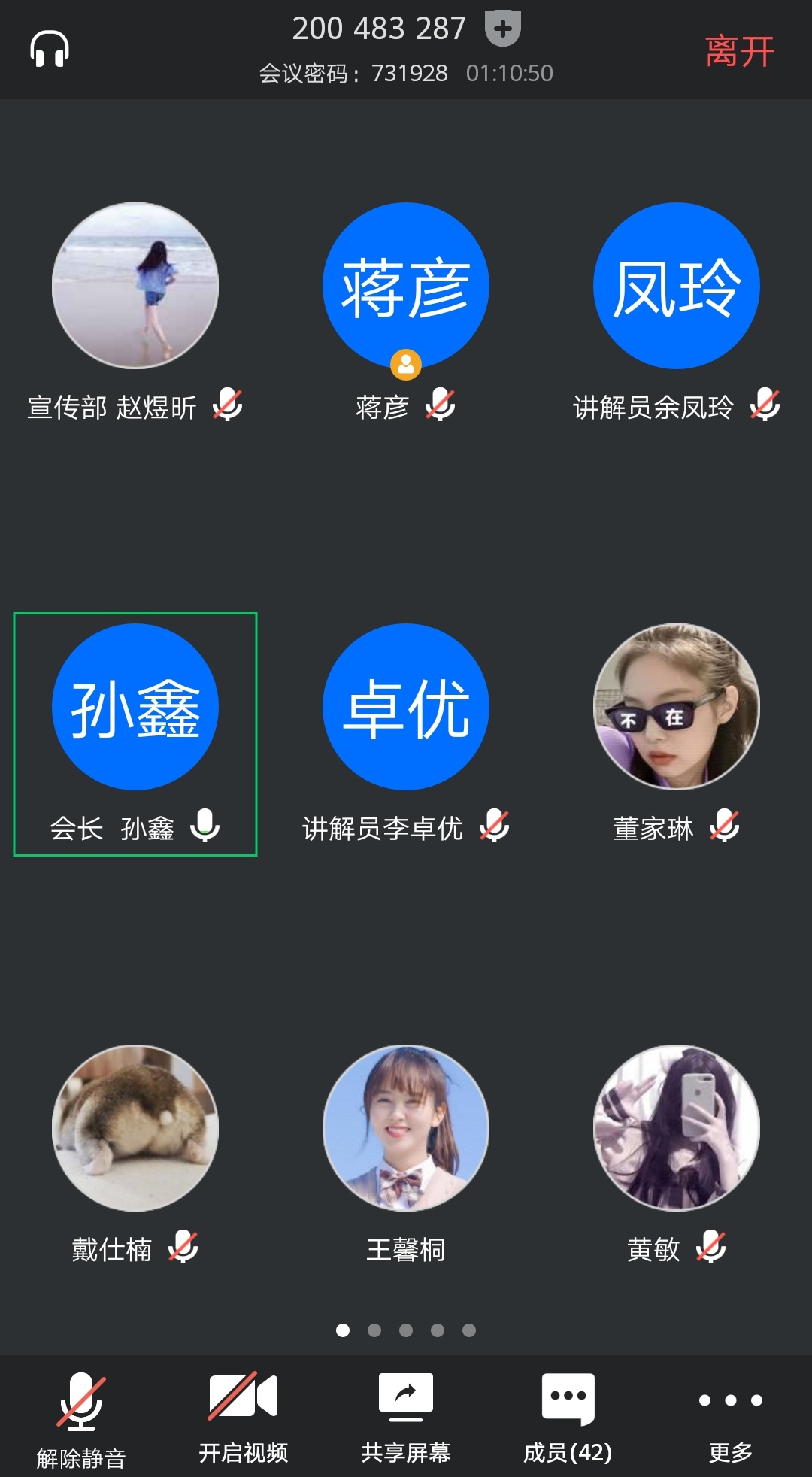812x1477 pixels.
Task: Select speaking participant 会长 孙鑫
Action: coord(135,708)
